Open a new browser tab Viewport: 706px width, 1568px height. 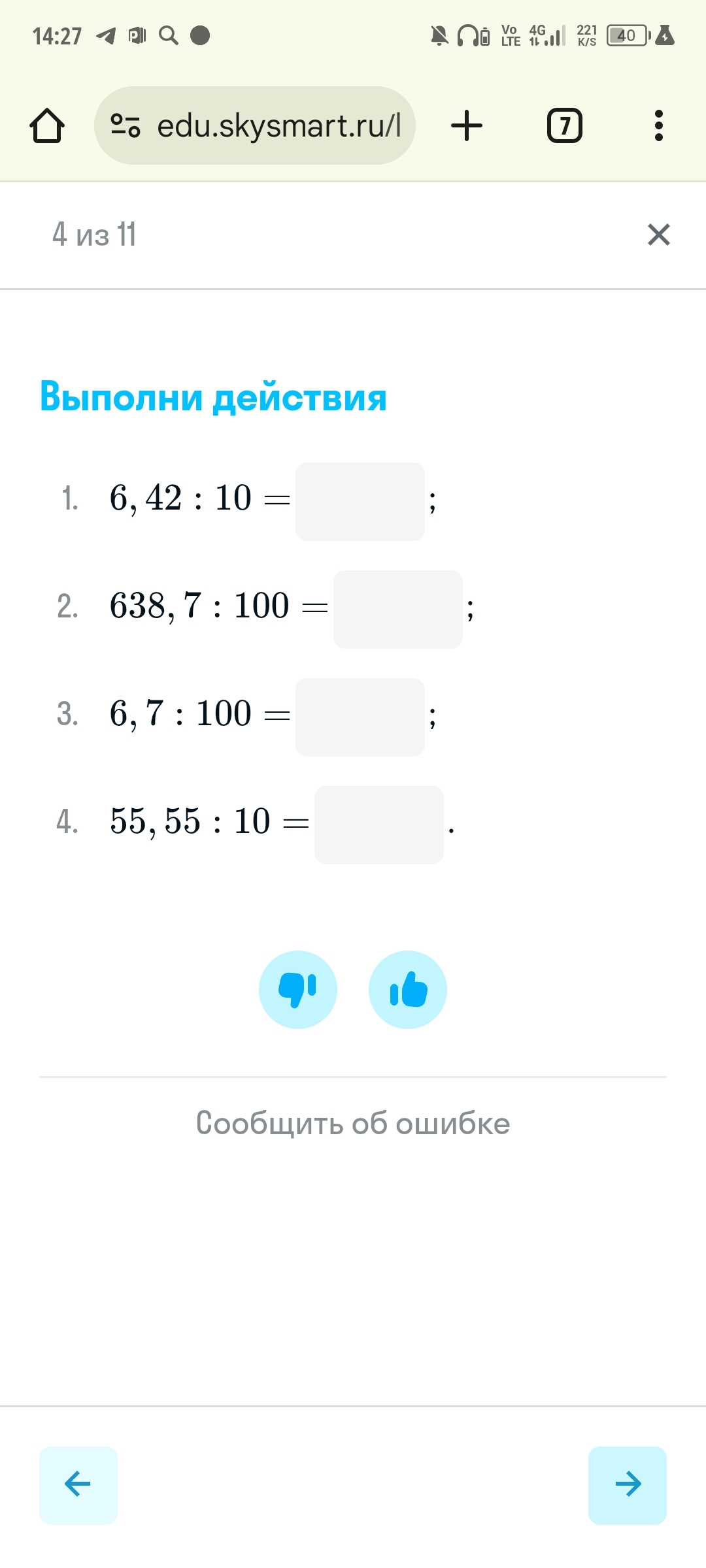[467, 125]
